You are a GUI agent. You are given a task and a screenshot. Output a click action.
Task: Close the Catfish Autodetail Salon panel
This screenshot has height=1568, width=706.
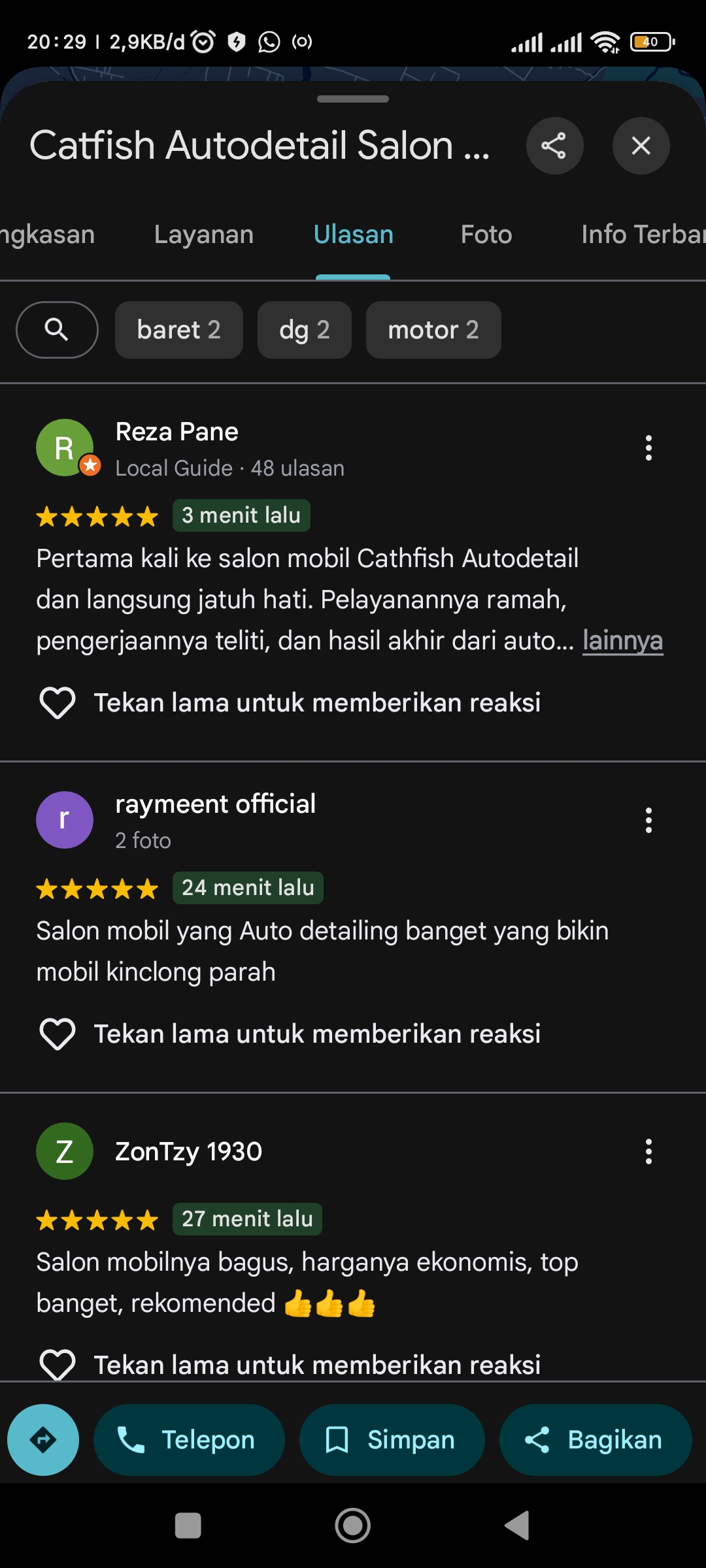tap(641, 146)
